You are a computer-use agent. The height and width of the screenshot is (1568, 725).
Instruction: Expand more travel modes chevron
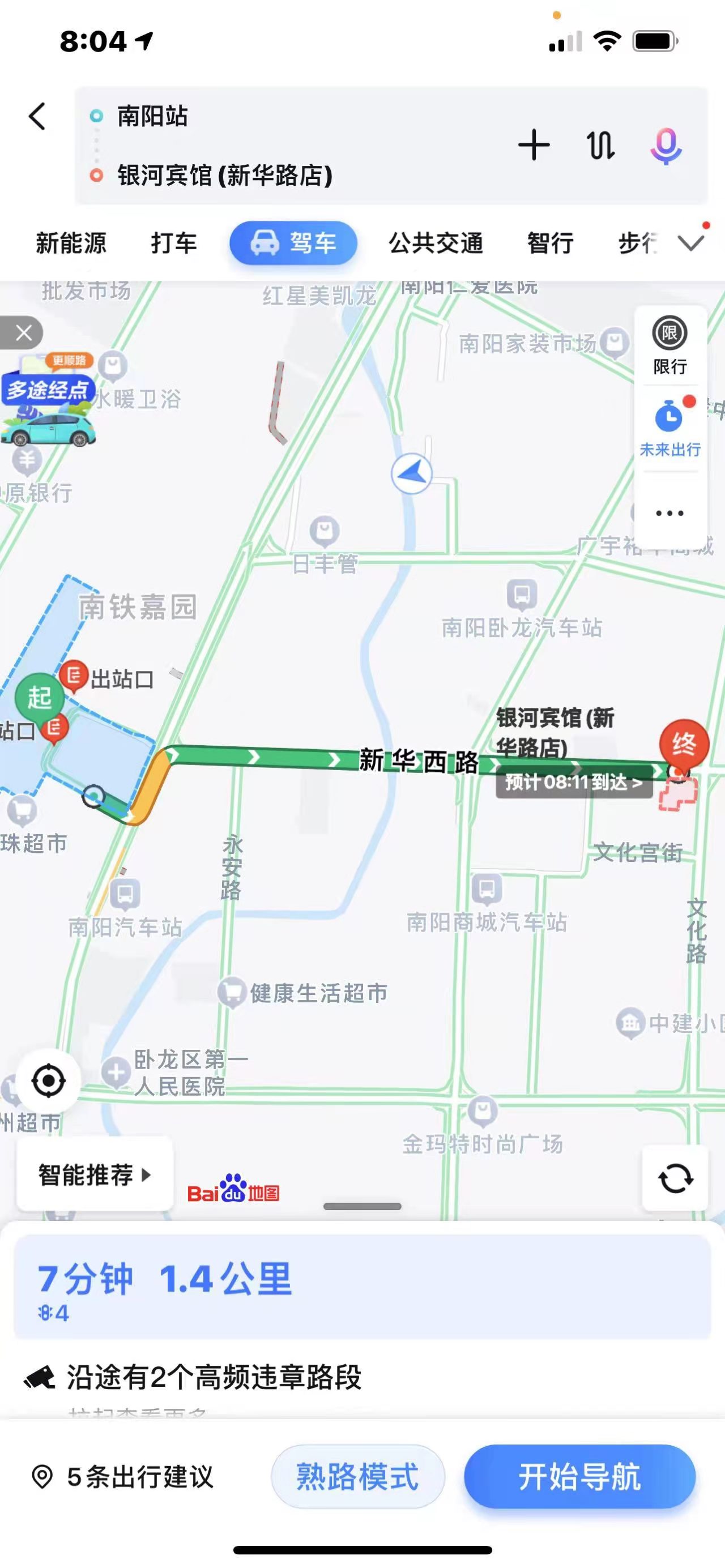click(691, 243)
